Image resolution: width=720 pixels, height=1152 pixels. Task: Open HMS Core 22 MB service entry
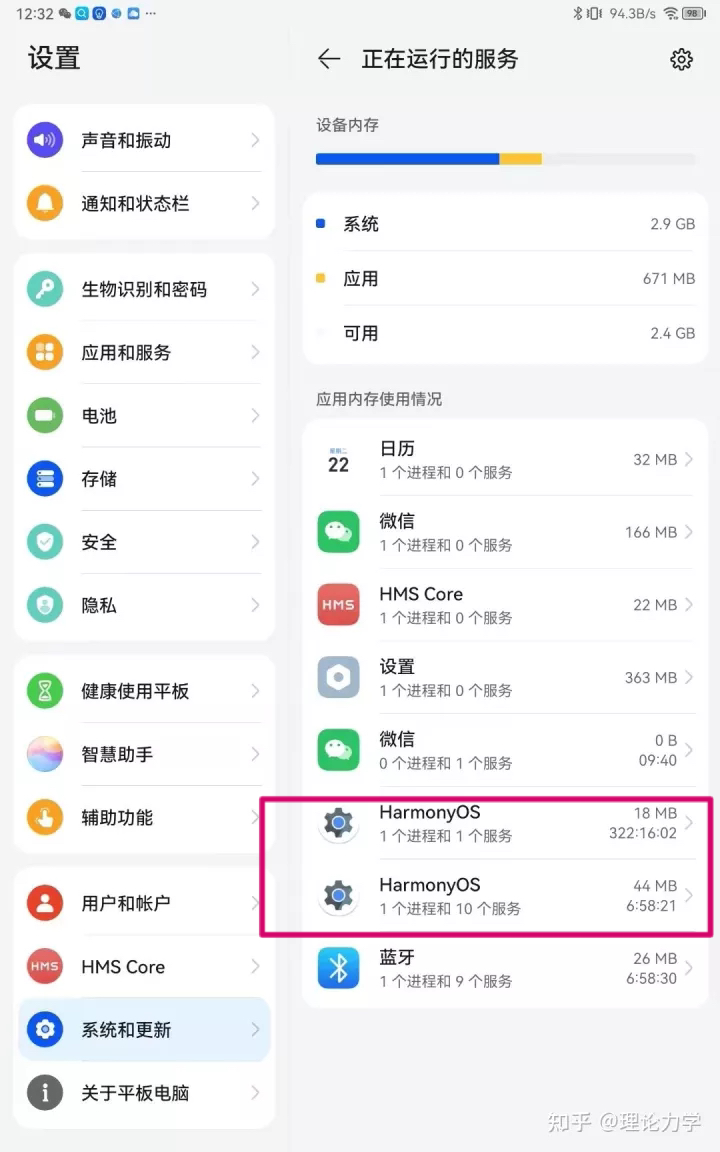[505, 605]
